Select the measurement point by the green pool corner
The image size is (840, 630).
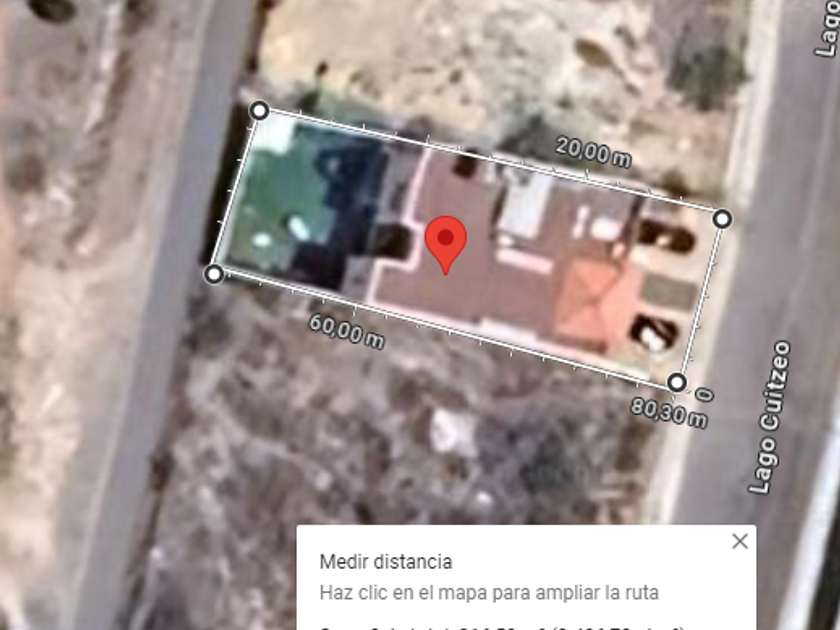point(259,110)
